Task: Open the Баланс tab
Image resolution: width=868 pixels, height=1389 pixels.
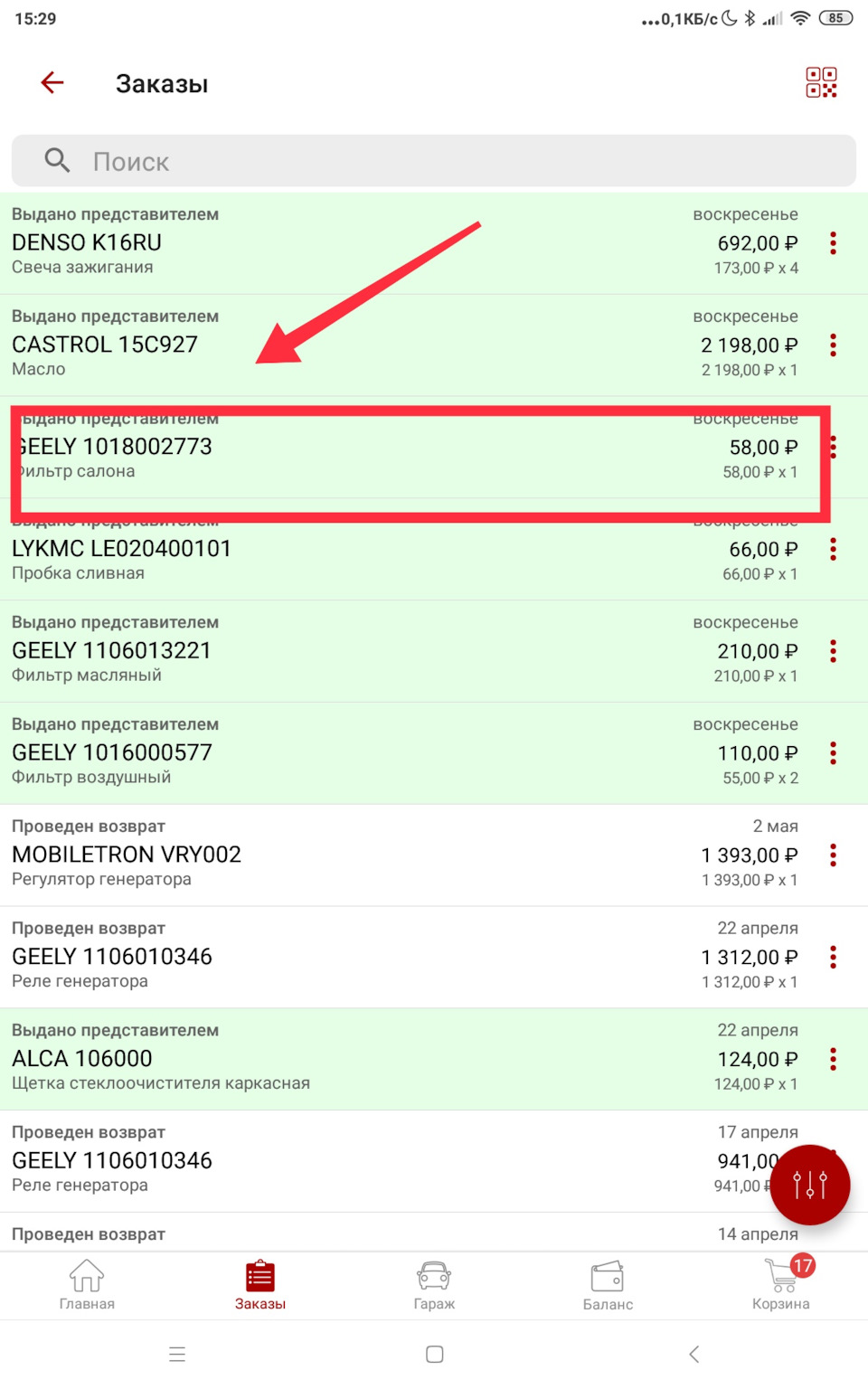Action: (x=608, y=1285)
